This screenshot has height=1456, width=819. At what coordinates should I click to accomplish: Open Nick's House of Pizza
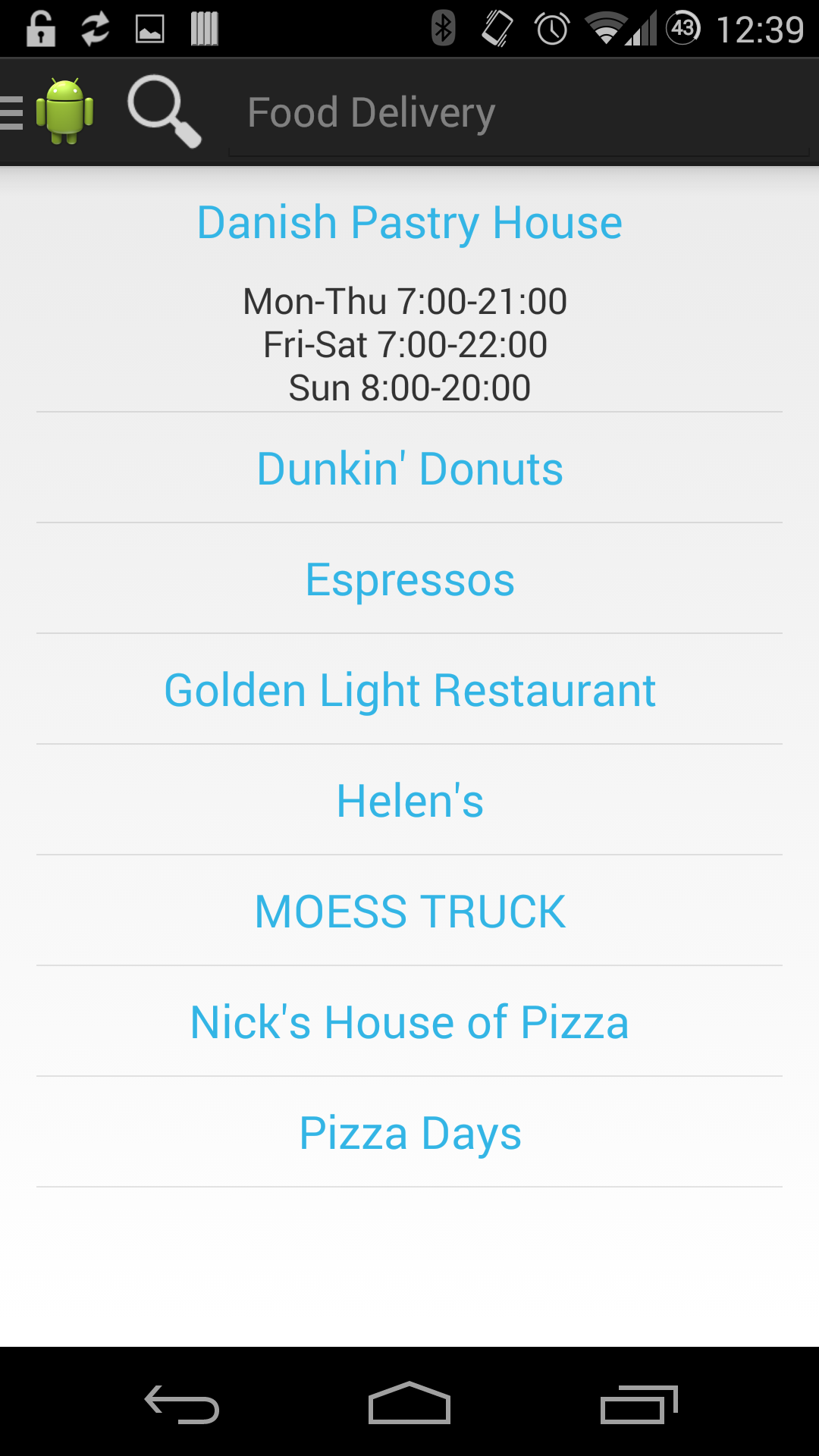point(409,1022)
